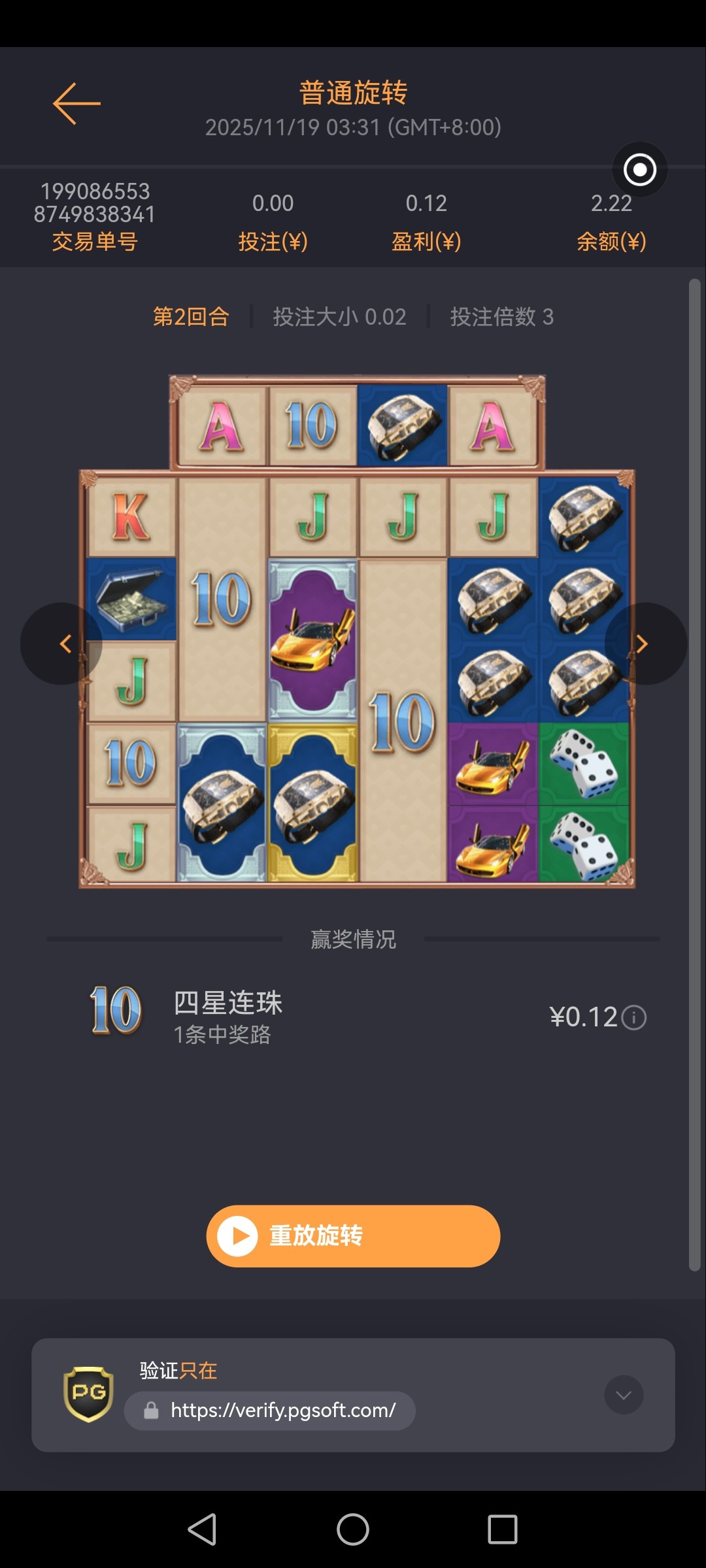Tap the info icon beside ¥0.12
The width and height of the screenshot is (706, 1568).
coord(635,1017)
